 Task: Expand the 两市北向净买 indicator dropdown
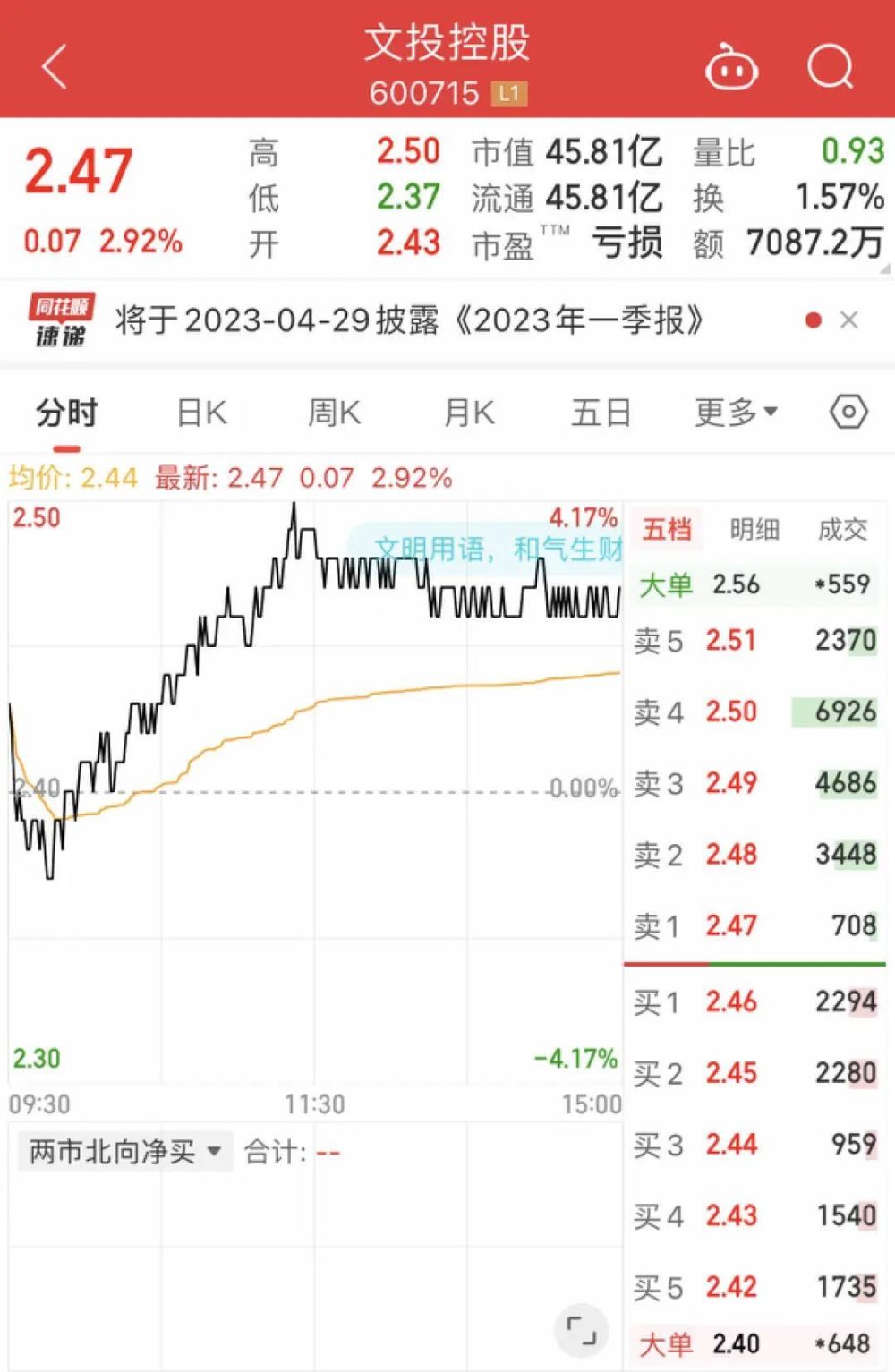pos(124,1152)
